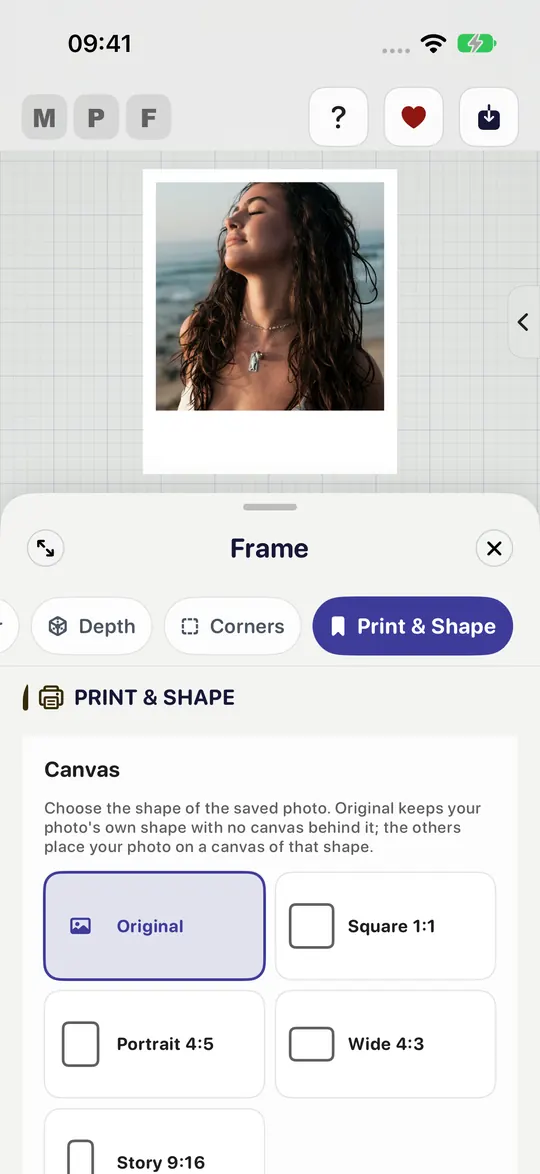Pick the Portrait 4:5 canvas

coord(154,1044)
